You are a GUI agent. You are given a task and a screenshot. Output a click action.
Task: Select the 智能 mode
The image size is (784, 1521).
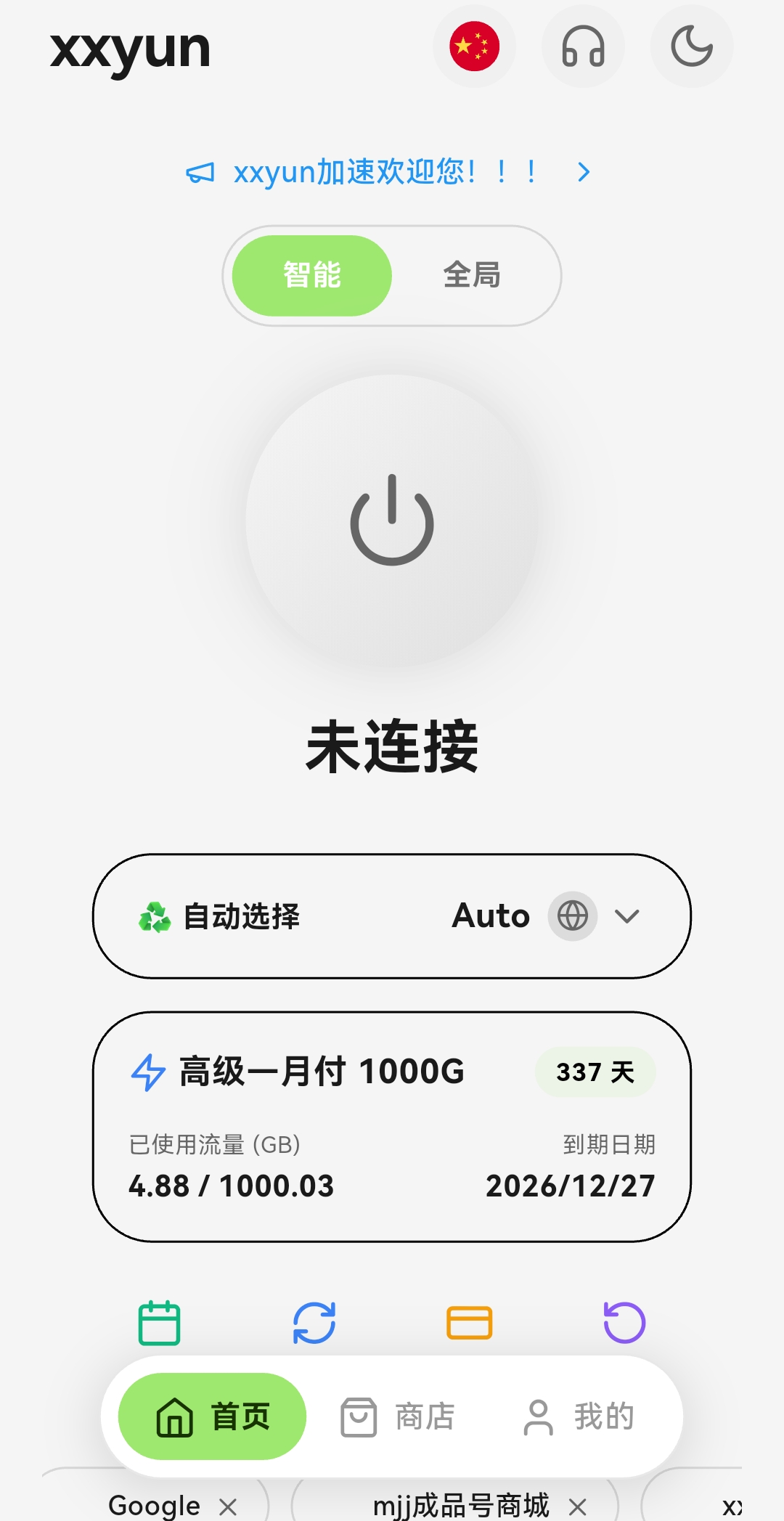coord(312,275)
